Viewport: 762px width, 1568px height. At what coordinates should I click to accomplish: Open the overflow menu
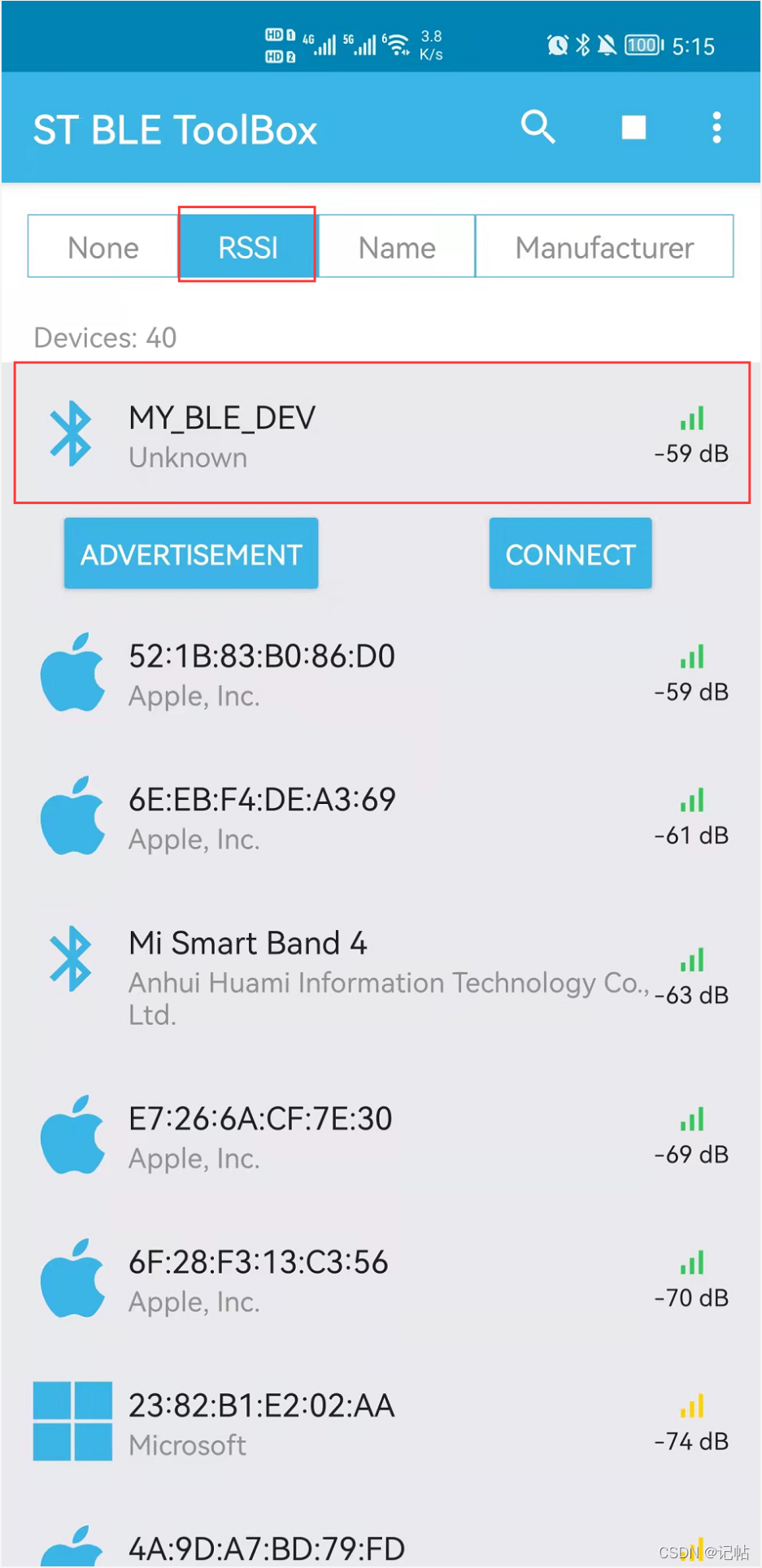[716, 128]
